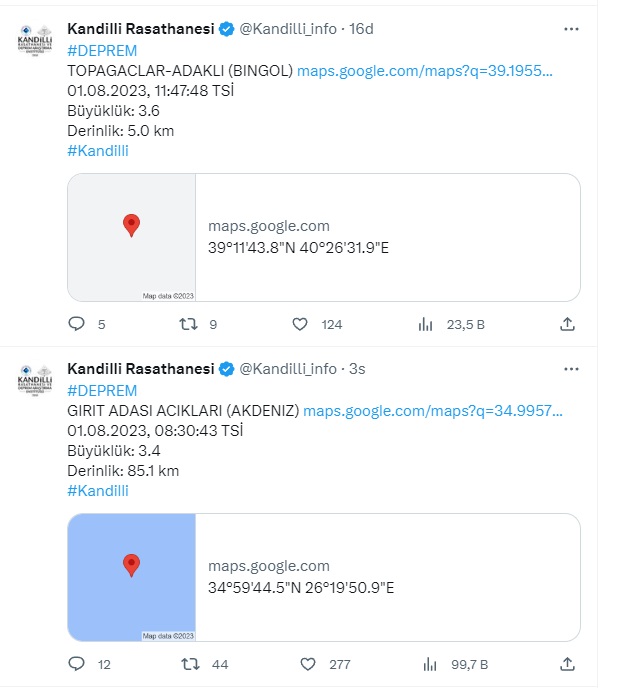Open the maps.google.com/maps?q=39.1955 link
Image resolution: width=620 pixels, height=688 pixels.
(x=425, y=71)
